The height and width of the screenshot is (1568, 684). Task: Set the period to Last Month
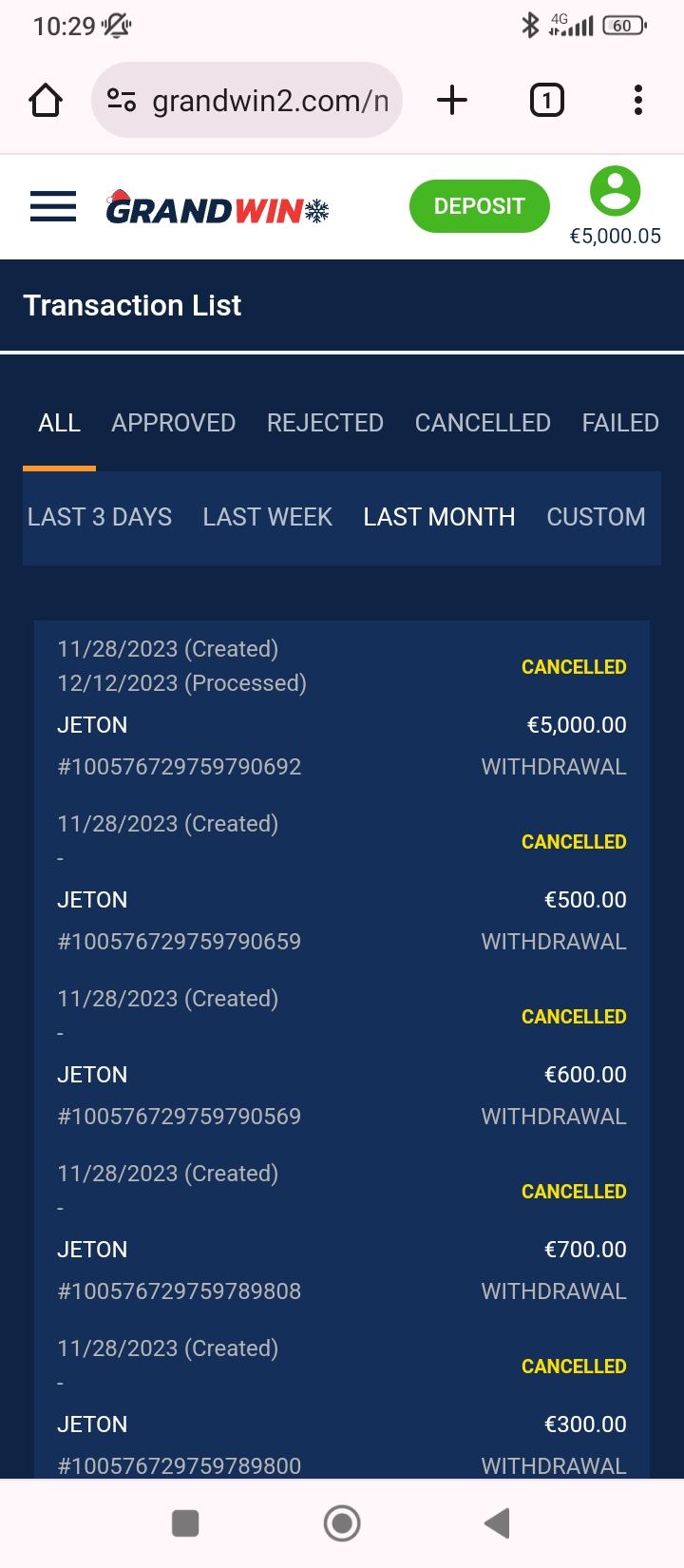(439, 517)
